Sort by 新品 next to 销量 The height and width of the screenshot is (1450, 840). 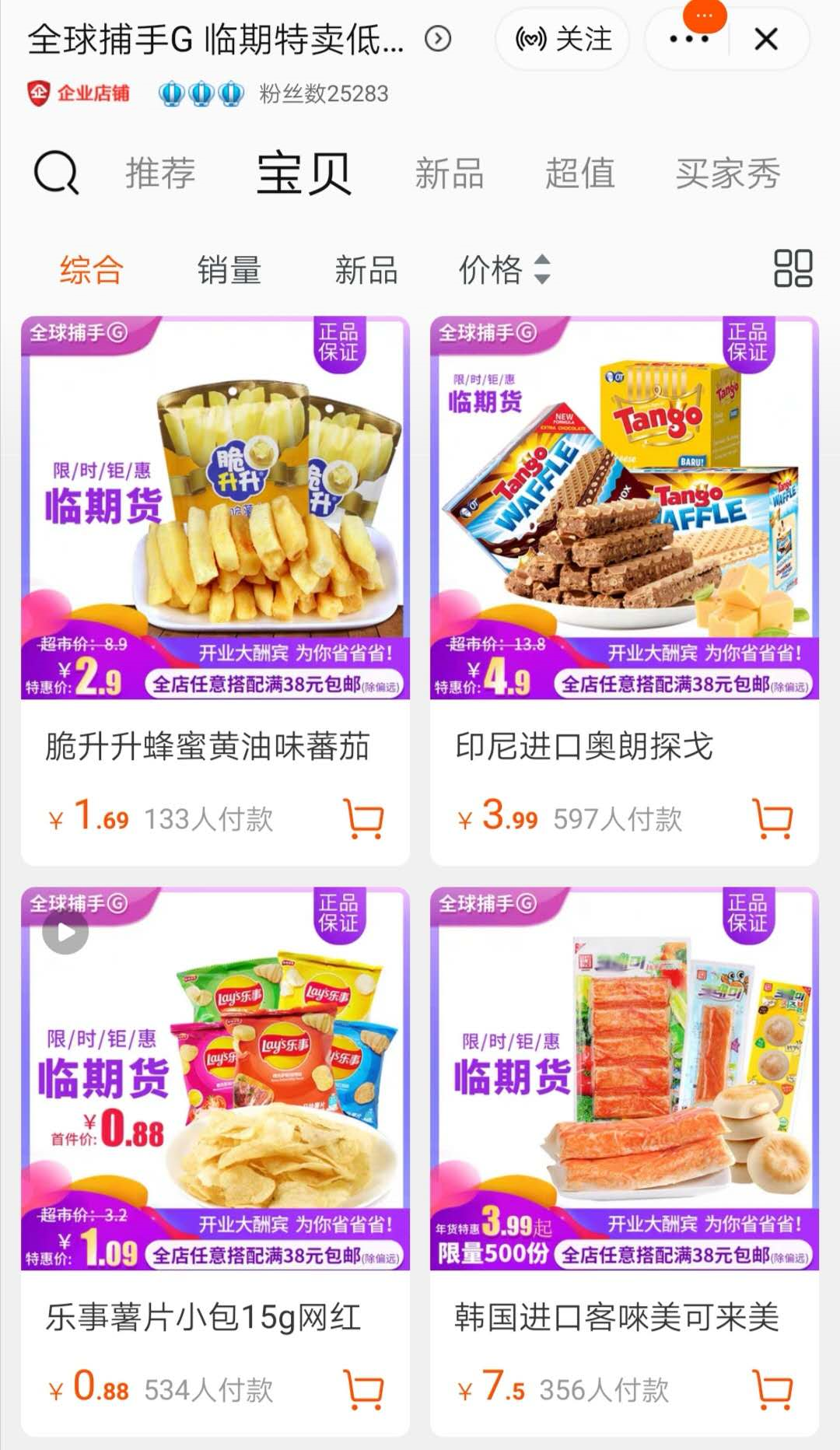tap(366, 270)
